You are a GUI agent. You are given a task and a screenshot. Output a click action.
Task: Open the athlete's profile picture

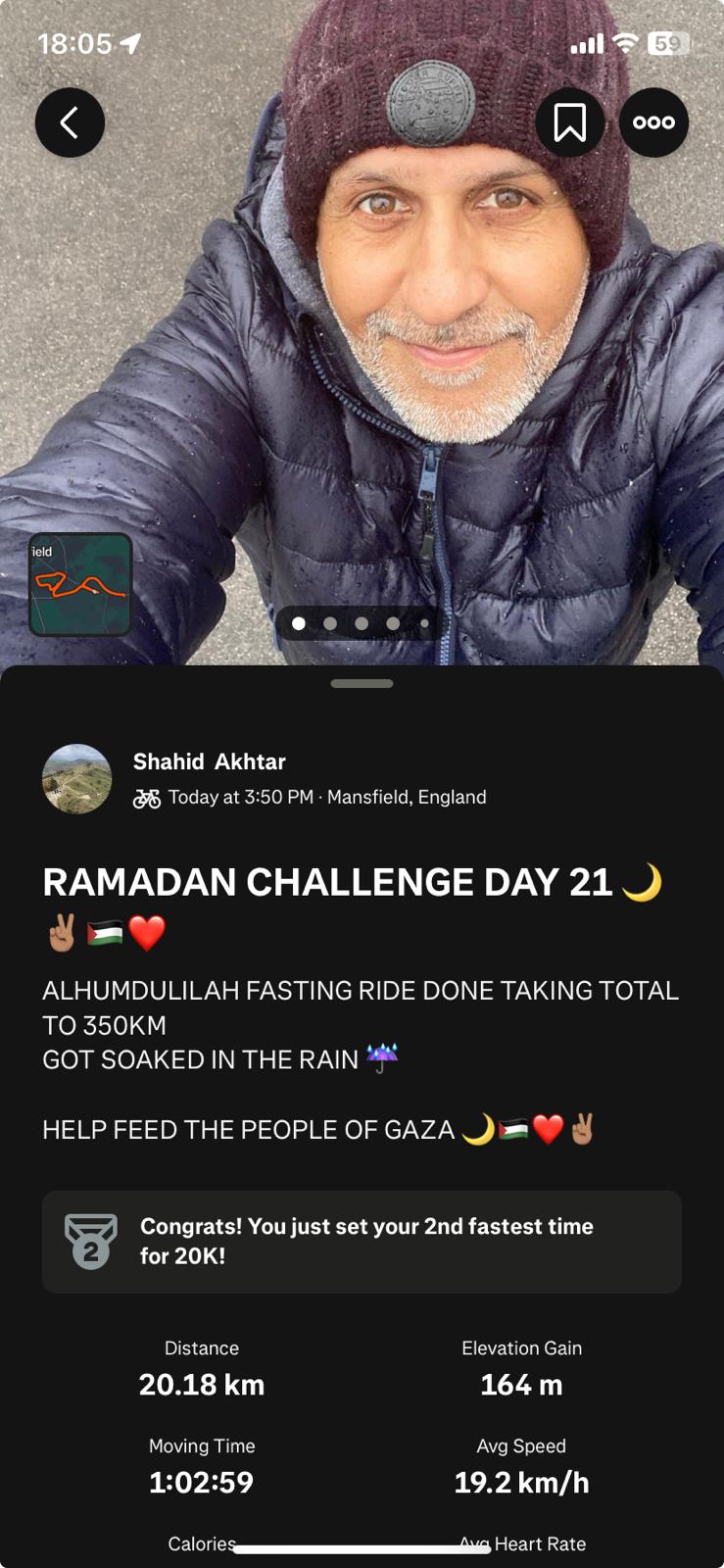click(76, 779)
